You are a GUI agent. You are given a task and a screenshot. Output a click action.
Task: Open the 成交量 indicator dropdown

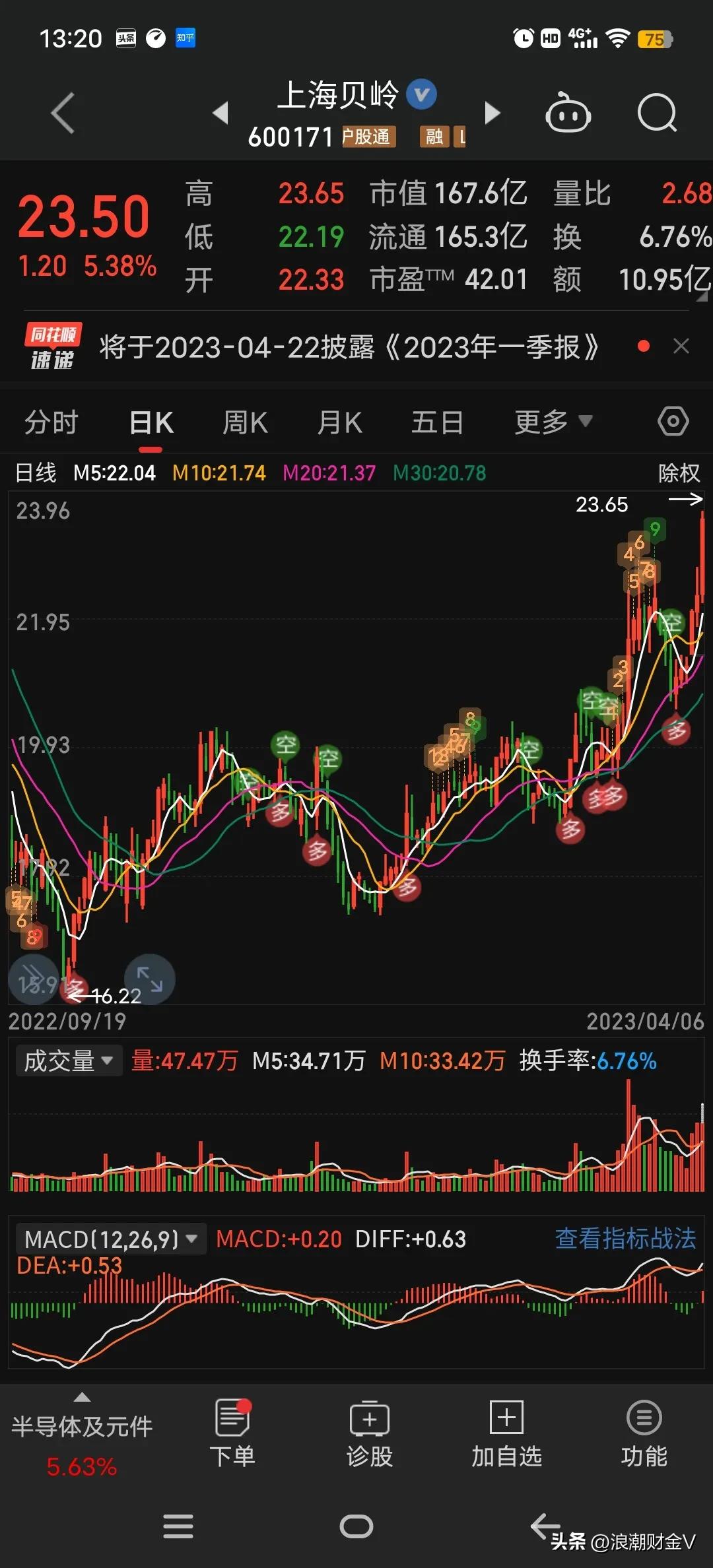click(x=68, y=1060)
